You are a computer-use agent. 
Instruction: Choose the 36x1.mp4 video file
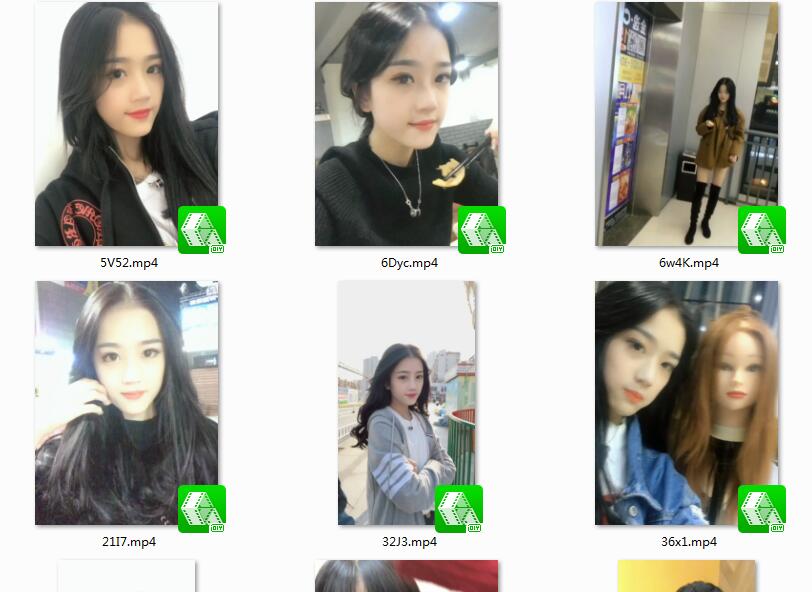click(687, 403)
